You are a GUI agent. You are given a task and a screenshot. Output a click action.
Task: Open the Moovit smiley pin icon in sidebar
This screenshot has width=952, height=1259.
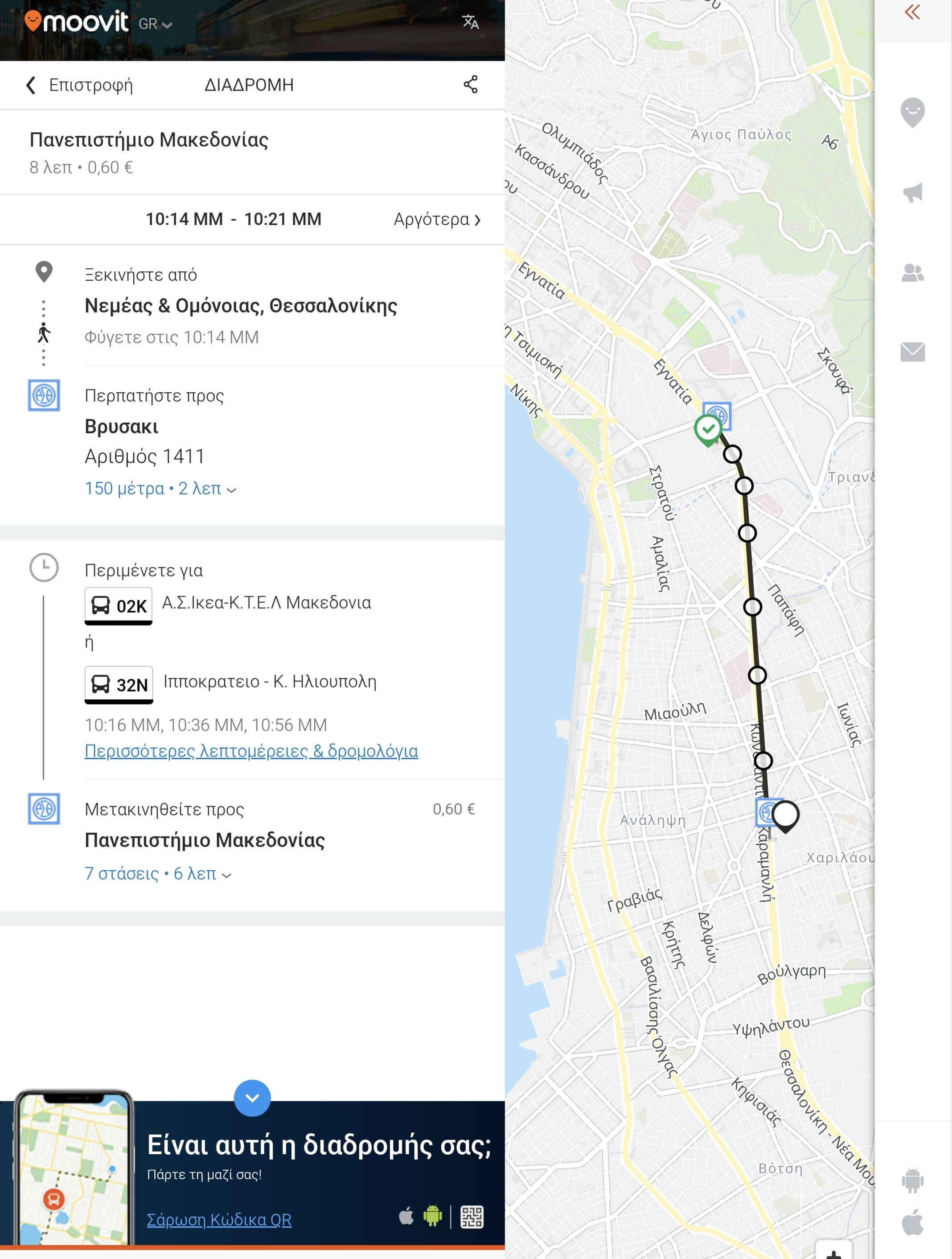tap(912, 112)
